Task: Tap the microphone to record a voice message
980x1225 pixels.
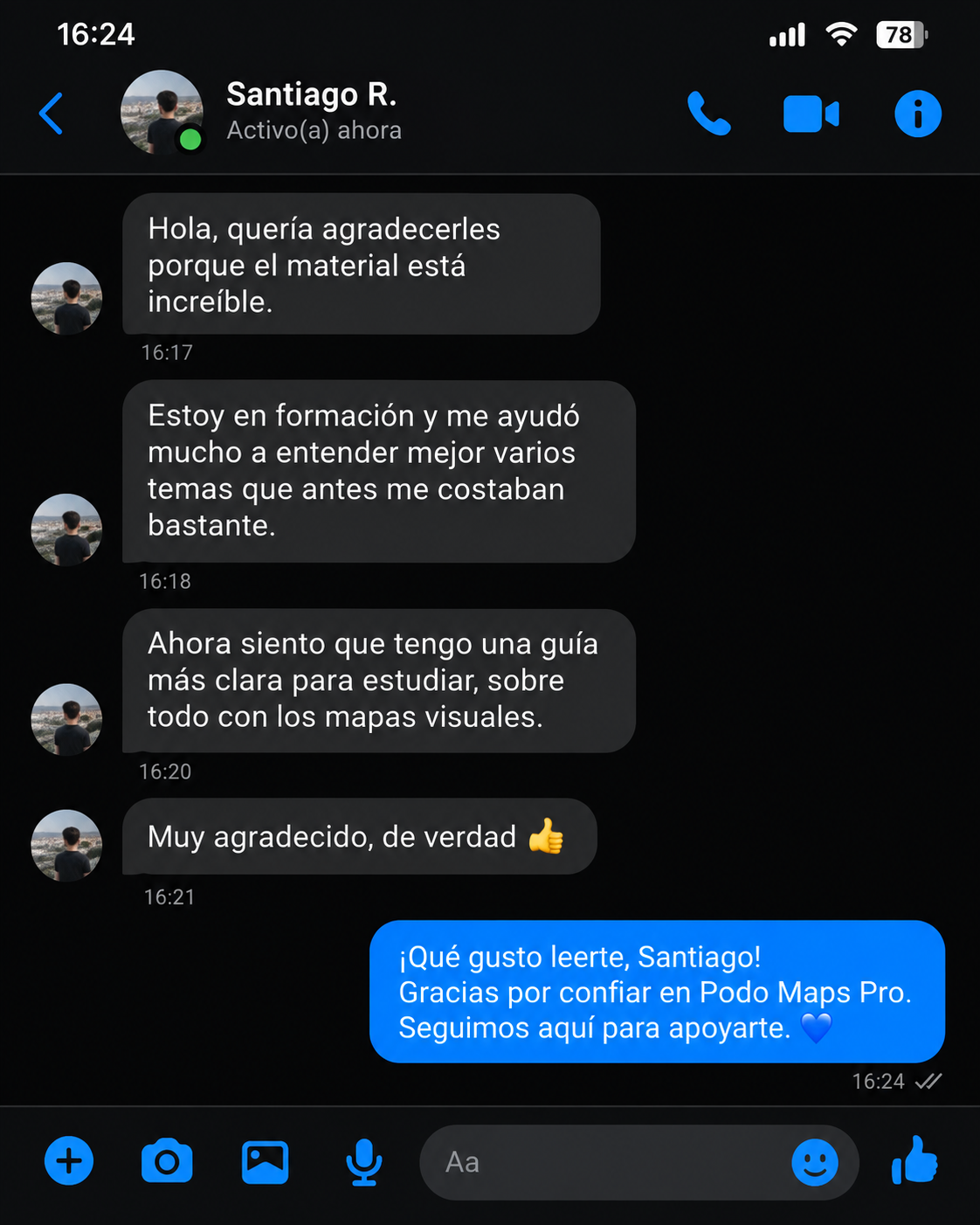Action: [x=363, y=1163]
